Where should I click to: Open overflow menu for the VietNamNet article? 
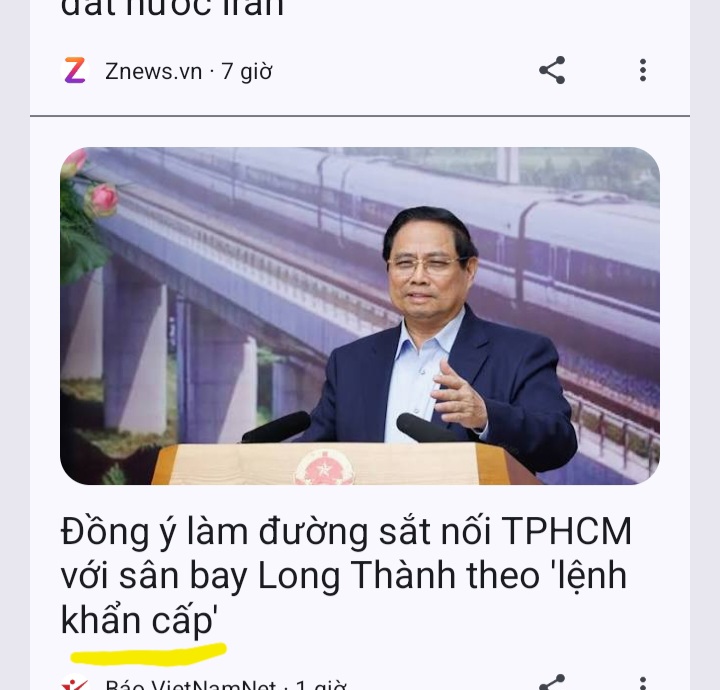point(643,684)
